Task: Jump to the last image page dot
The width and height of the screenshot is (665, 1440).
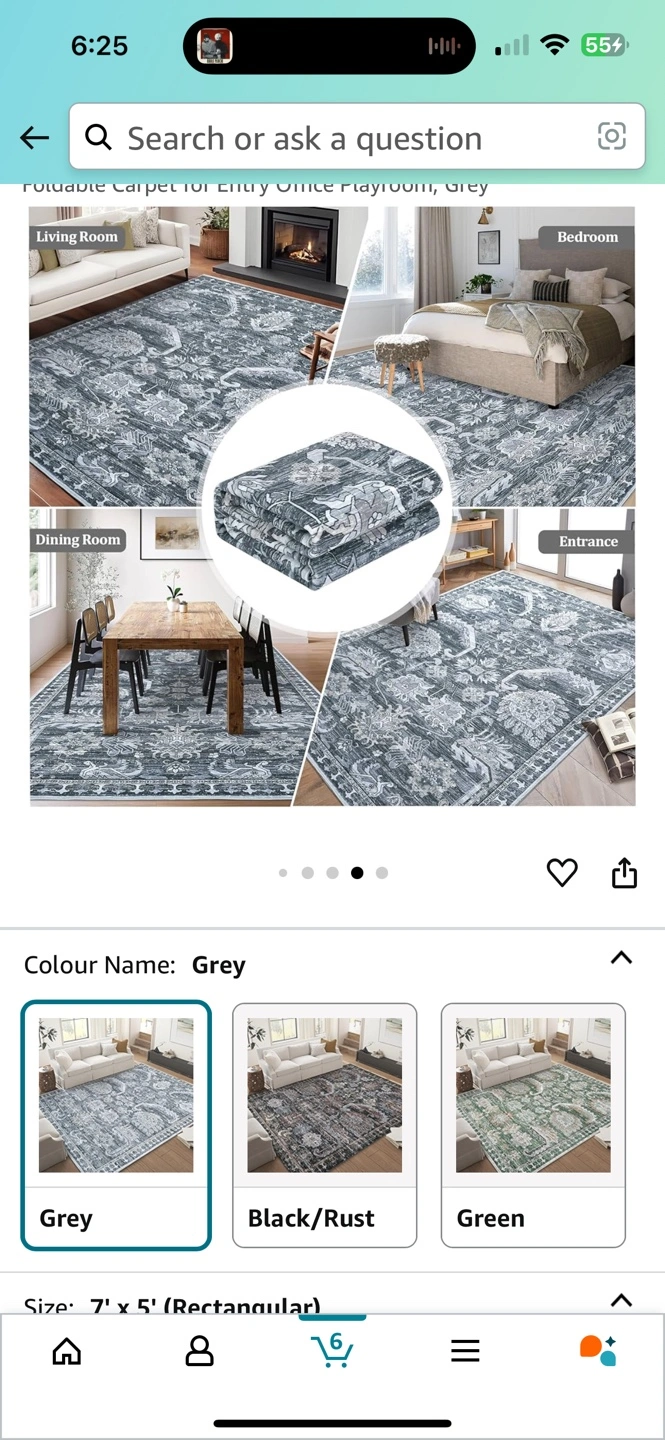Action: 382,873
